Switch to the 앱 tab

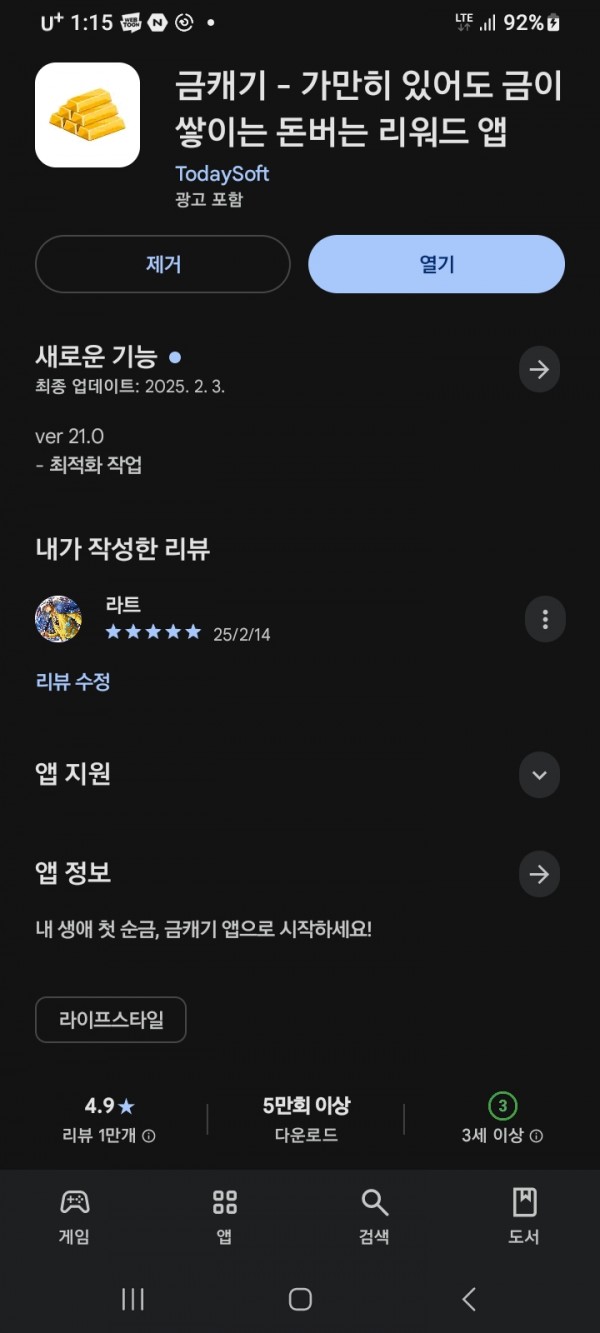point(225,1216)
